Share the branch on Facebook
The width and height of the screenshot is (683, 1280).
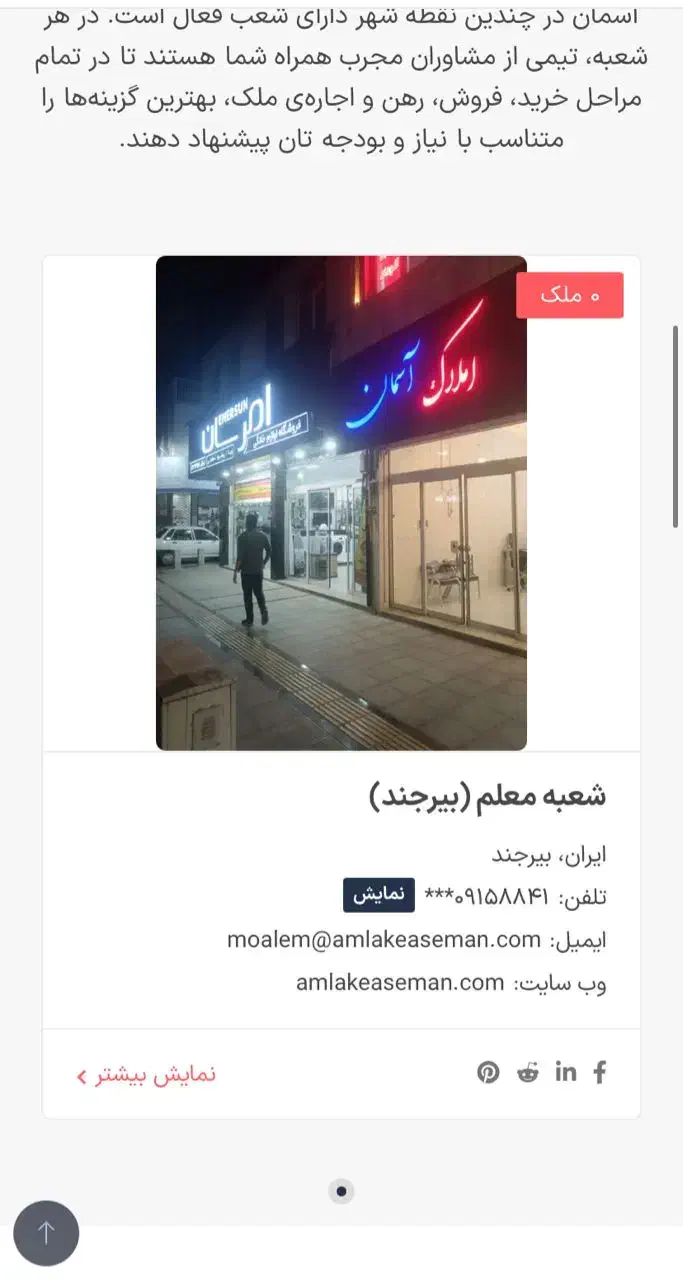coord(600,1073)
